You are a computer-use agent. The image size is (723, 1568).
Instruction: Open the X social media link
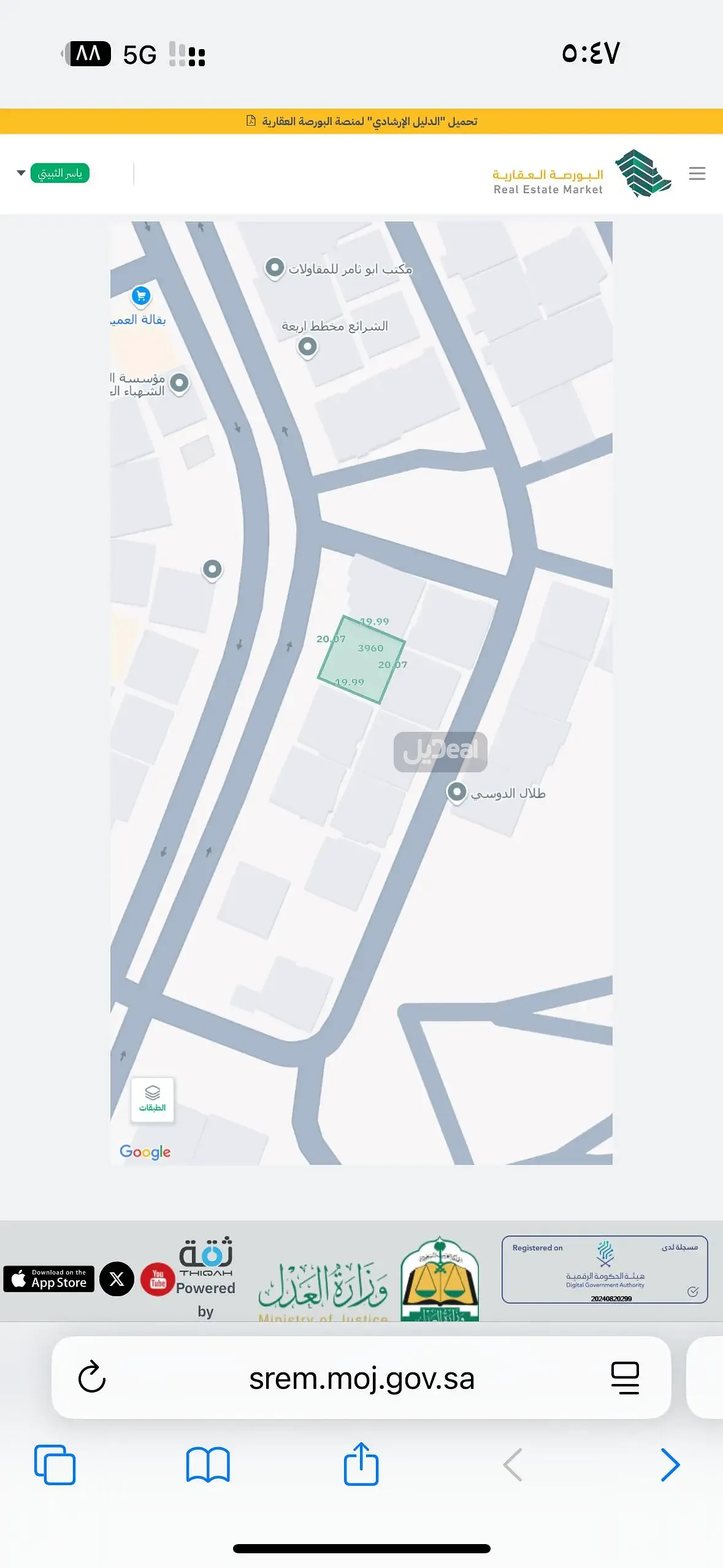pos(117,1279)
